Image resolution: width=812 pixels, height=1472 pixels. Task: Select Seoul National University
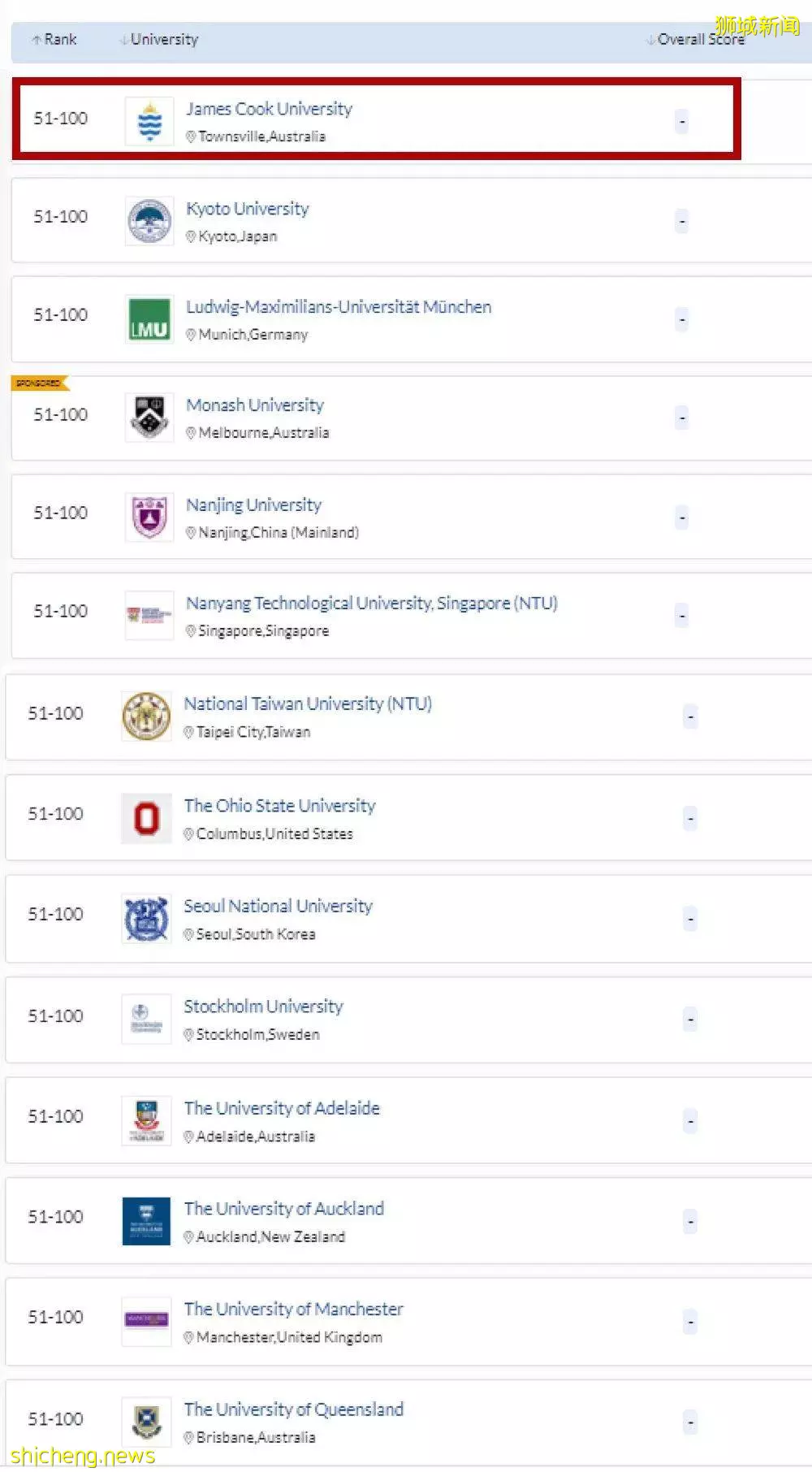(278, 907)
